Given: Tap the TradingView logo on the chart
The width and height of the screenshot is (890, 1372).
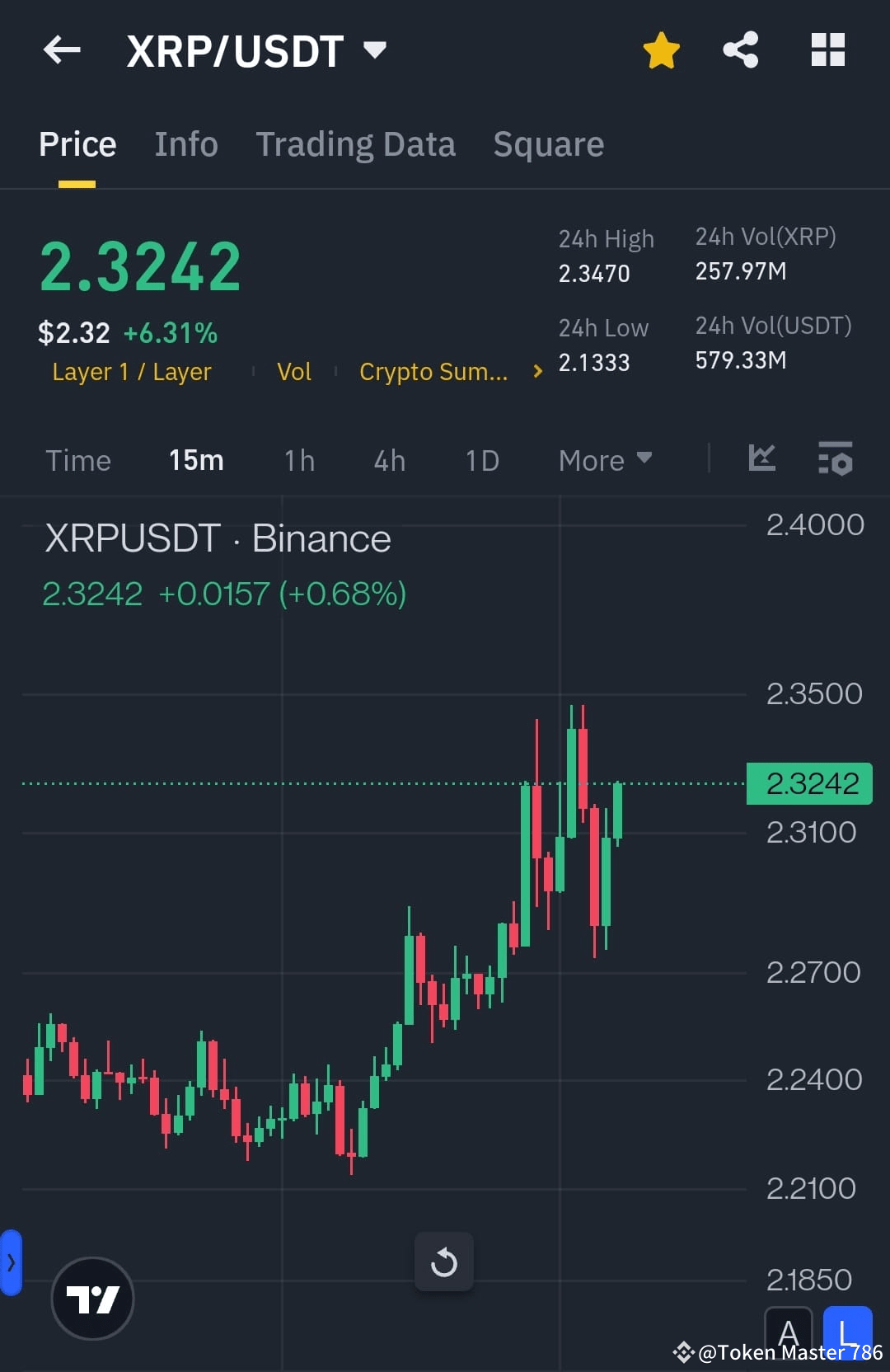Looking at the screenshot, I should coord(92,1298).
